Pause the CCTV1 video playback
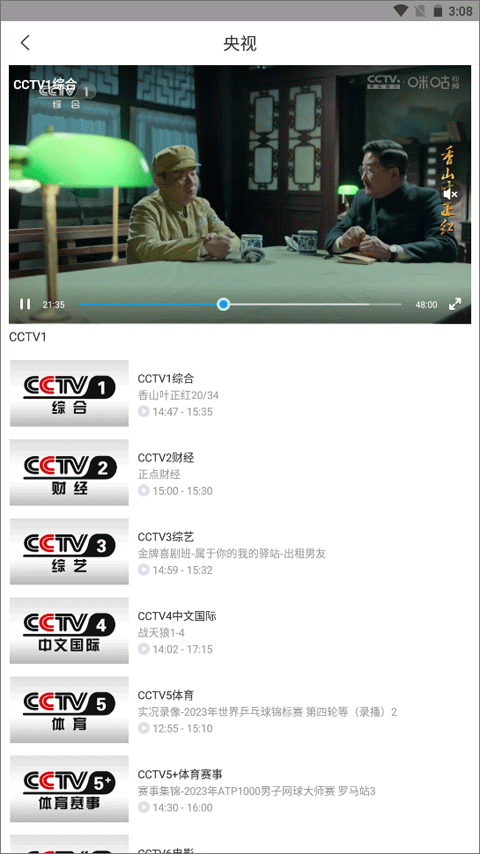 25,304
